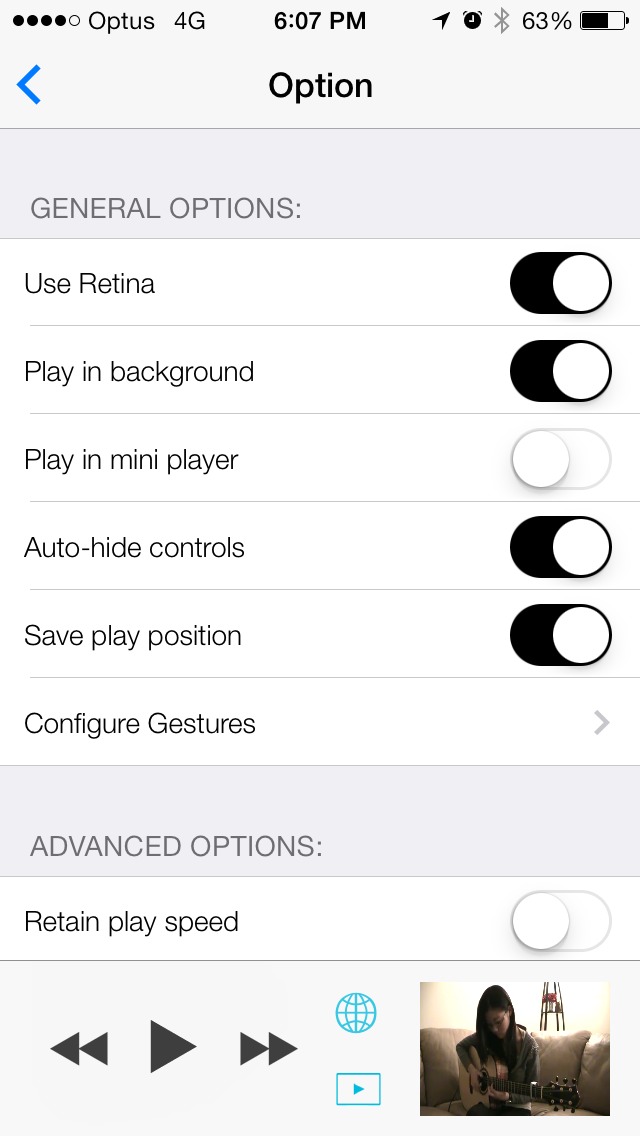Rewind the current video

click(79, 1049)
